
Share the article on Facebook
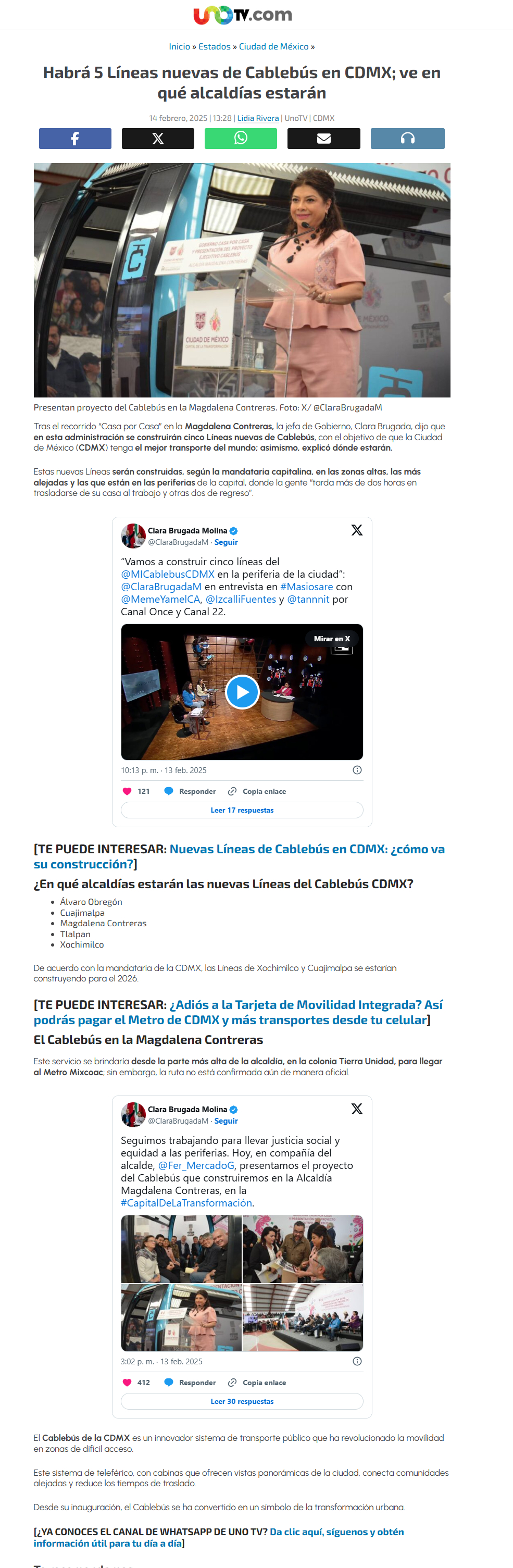(75, 139)
